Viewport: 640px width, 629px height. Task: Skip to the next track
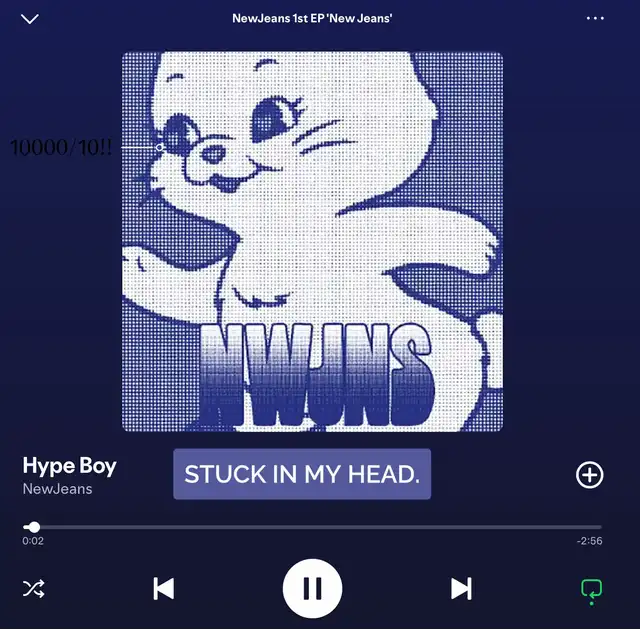tap(461, 588)
